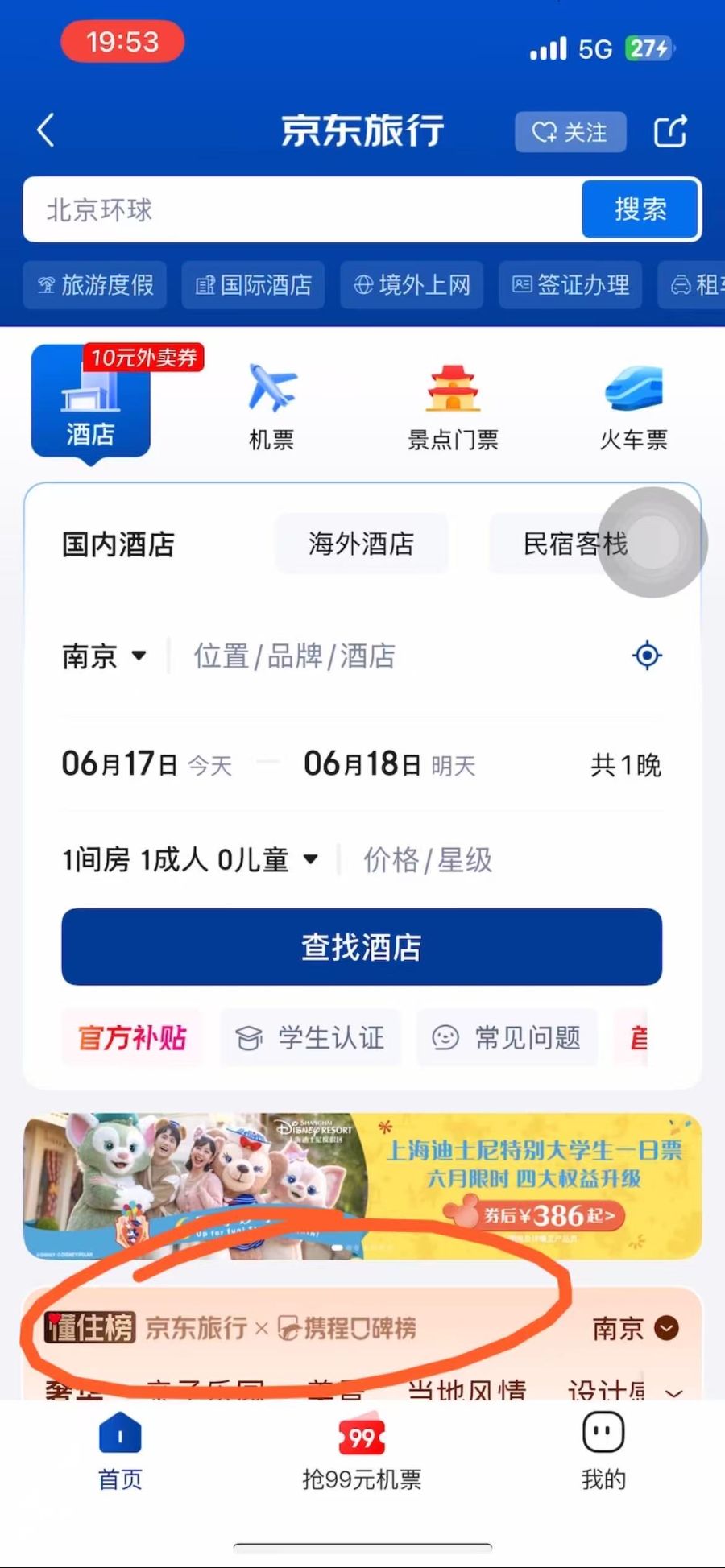Tap the blue 搜索 button
The width and height of the screenshot is (725, 1568).
coord(640,209)
